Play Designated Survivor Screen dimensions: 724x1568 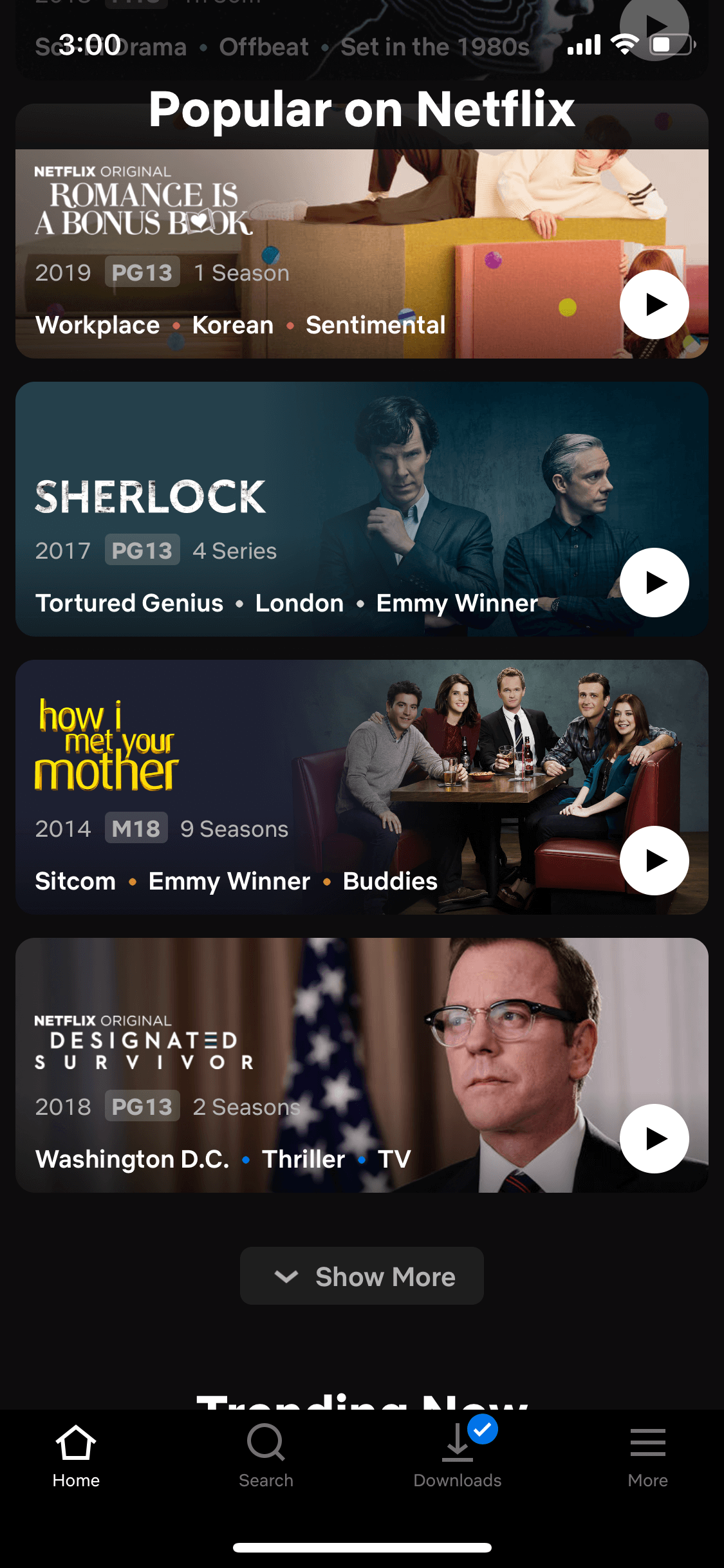pos(654,1139)
